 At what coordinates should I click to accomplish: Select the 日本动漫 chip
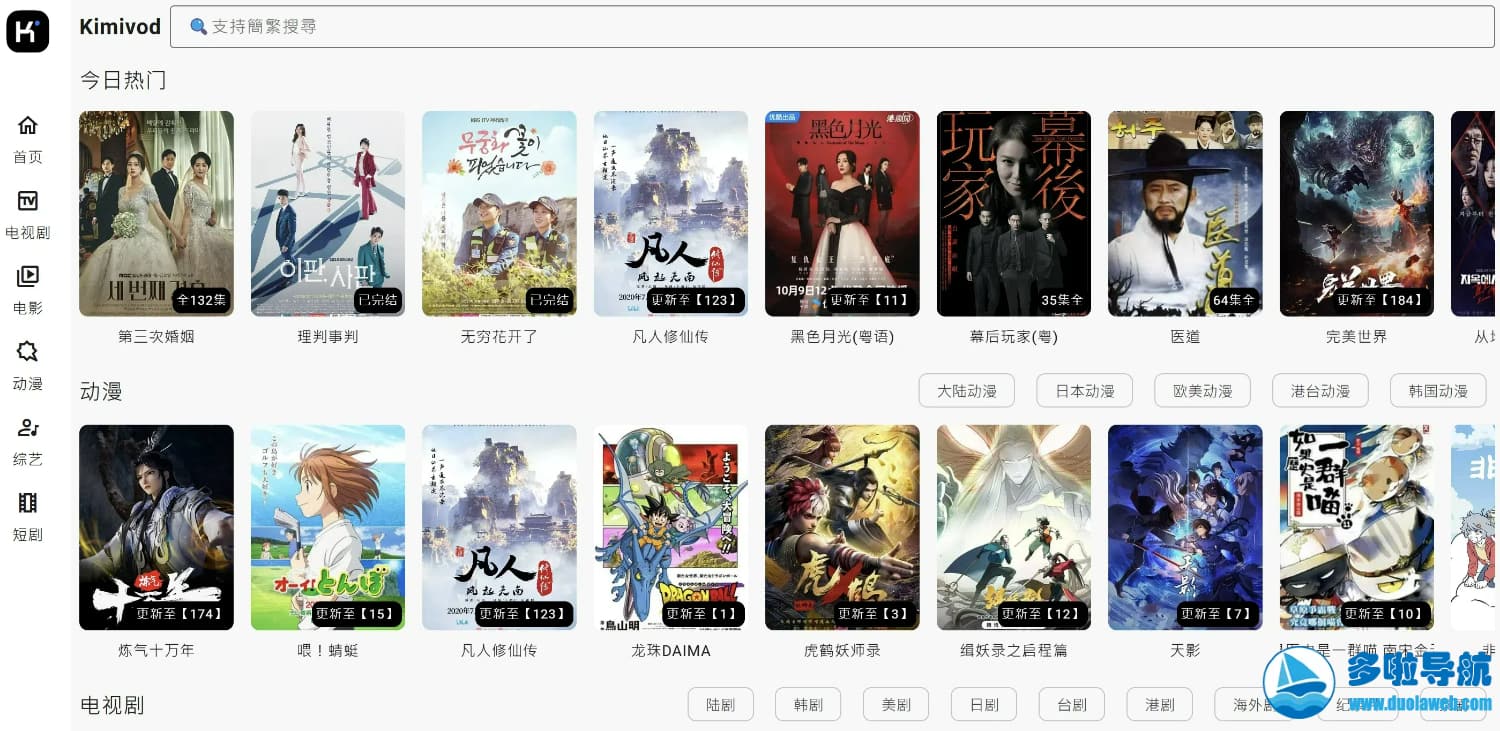(x=1084, y=391)
